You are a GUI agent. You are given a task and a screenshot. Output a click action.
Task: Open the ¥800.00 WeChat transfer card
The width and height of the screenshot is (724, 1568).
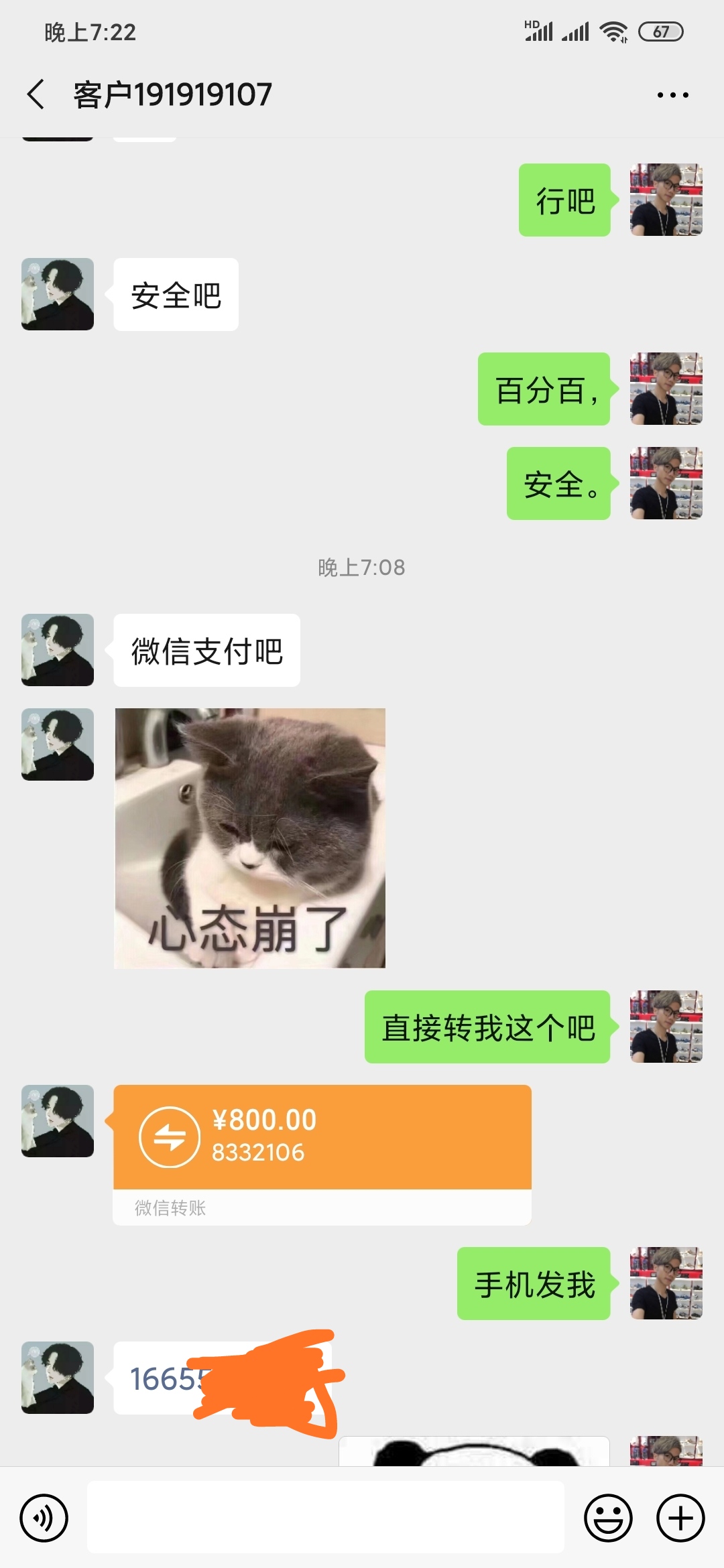coord(322,1139)
